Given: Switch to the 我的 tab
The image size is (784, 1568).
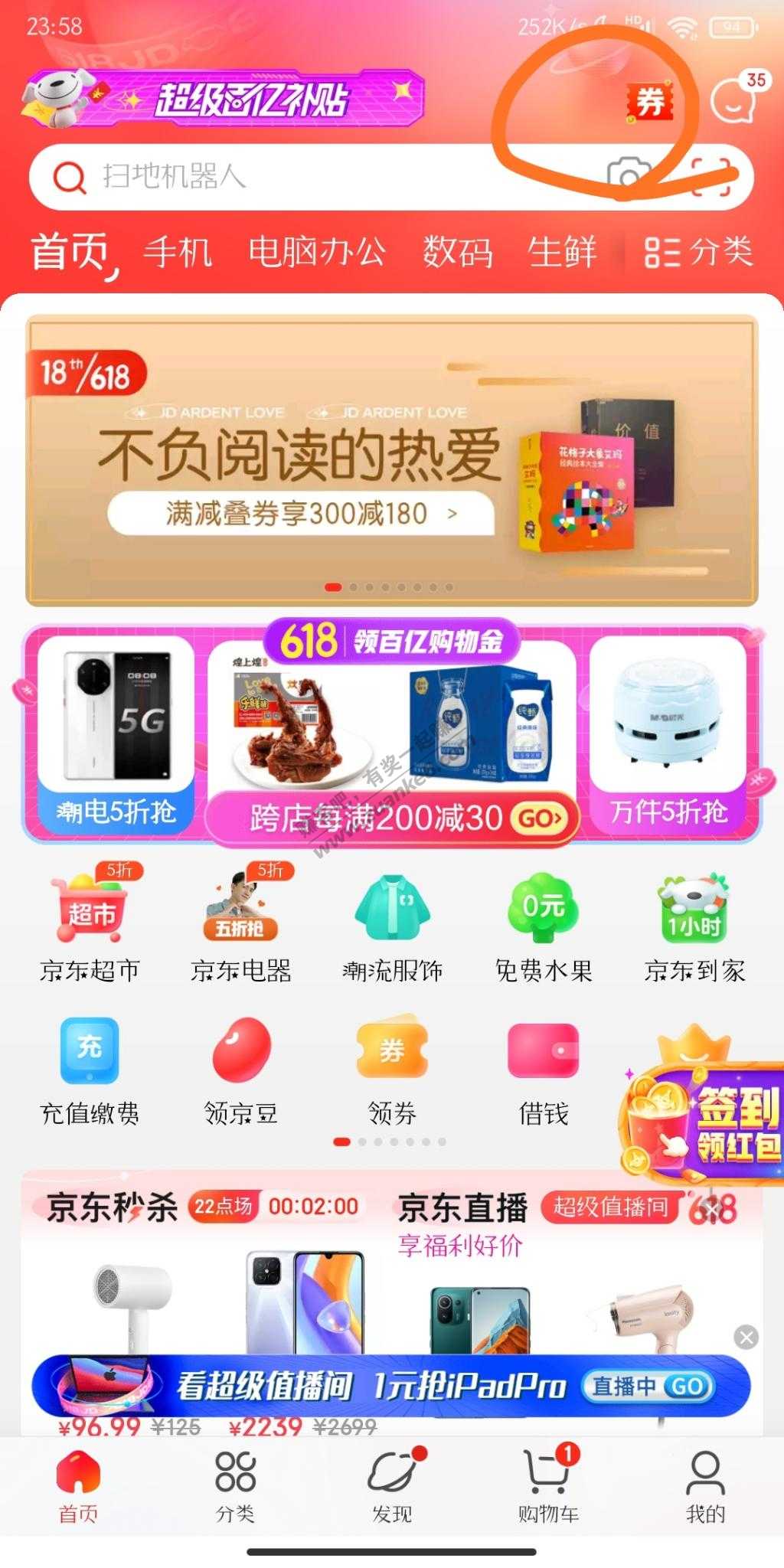Looking at the screenshot, I should click(705, 1485).
